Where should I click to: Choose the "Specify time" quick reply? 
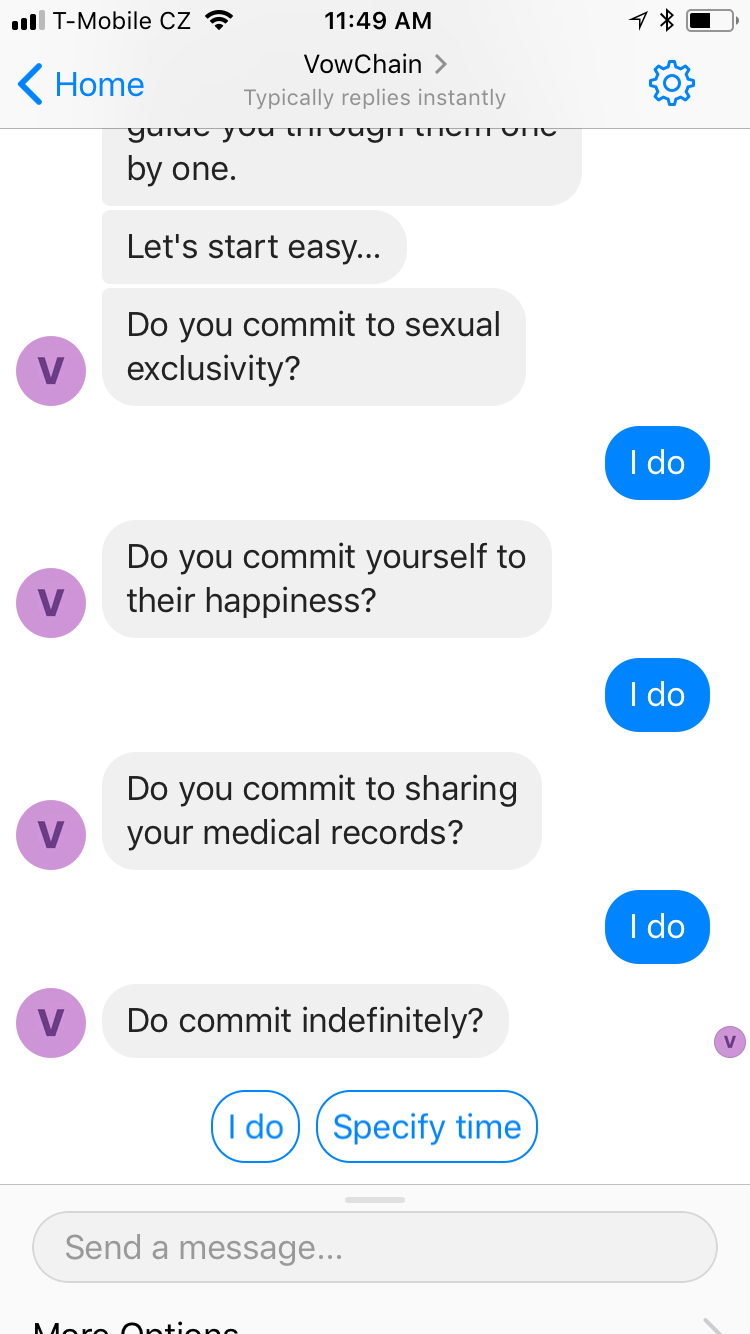[x=427, y=1127]
